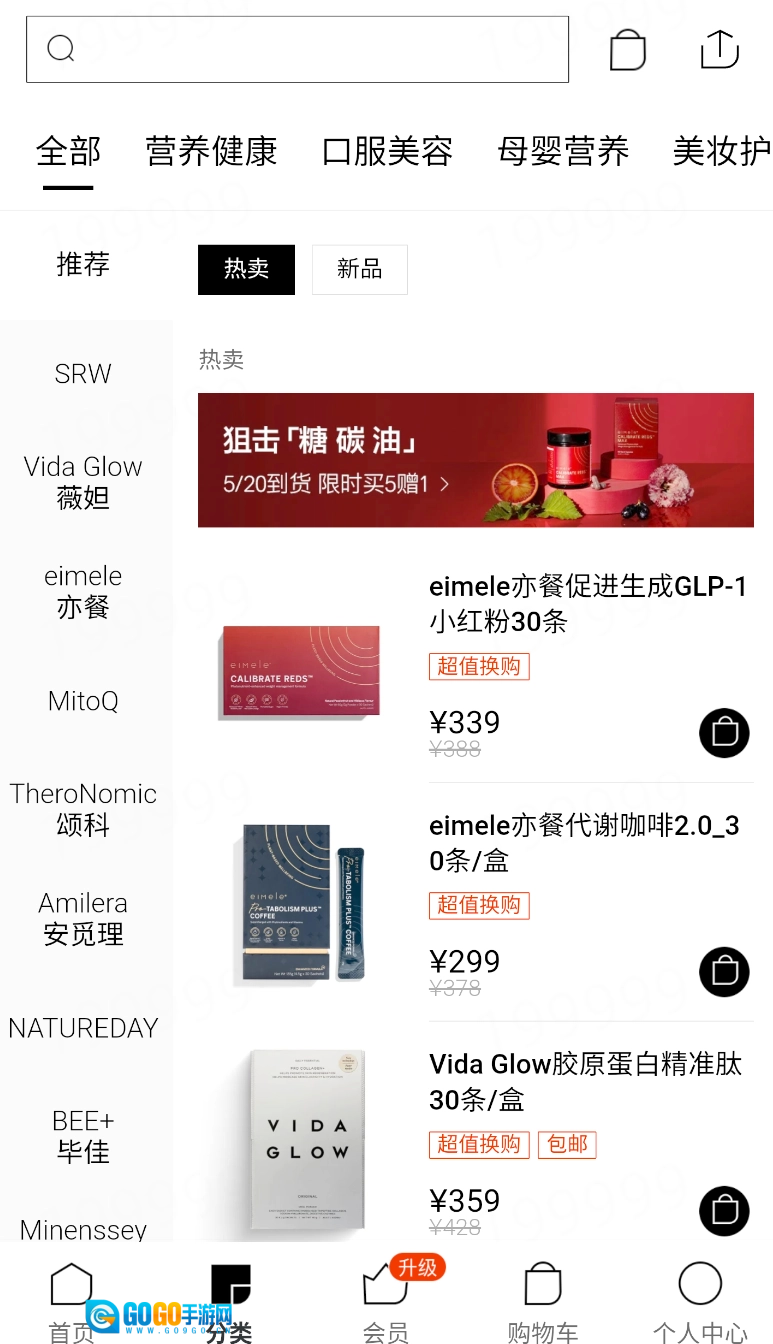773x1344 pixels.
Task: Open the shopping bag icon beside search
Action: click(627, 50)
